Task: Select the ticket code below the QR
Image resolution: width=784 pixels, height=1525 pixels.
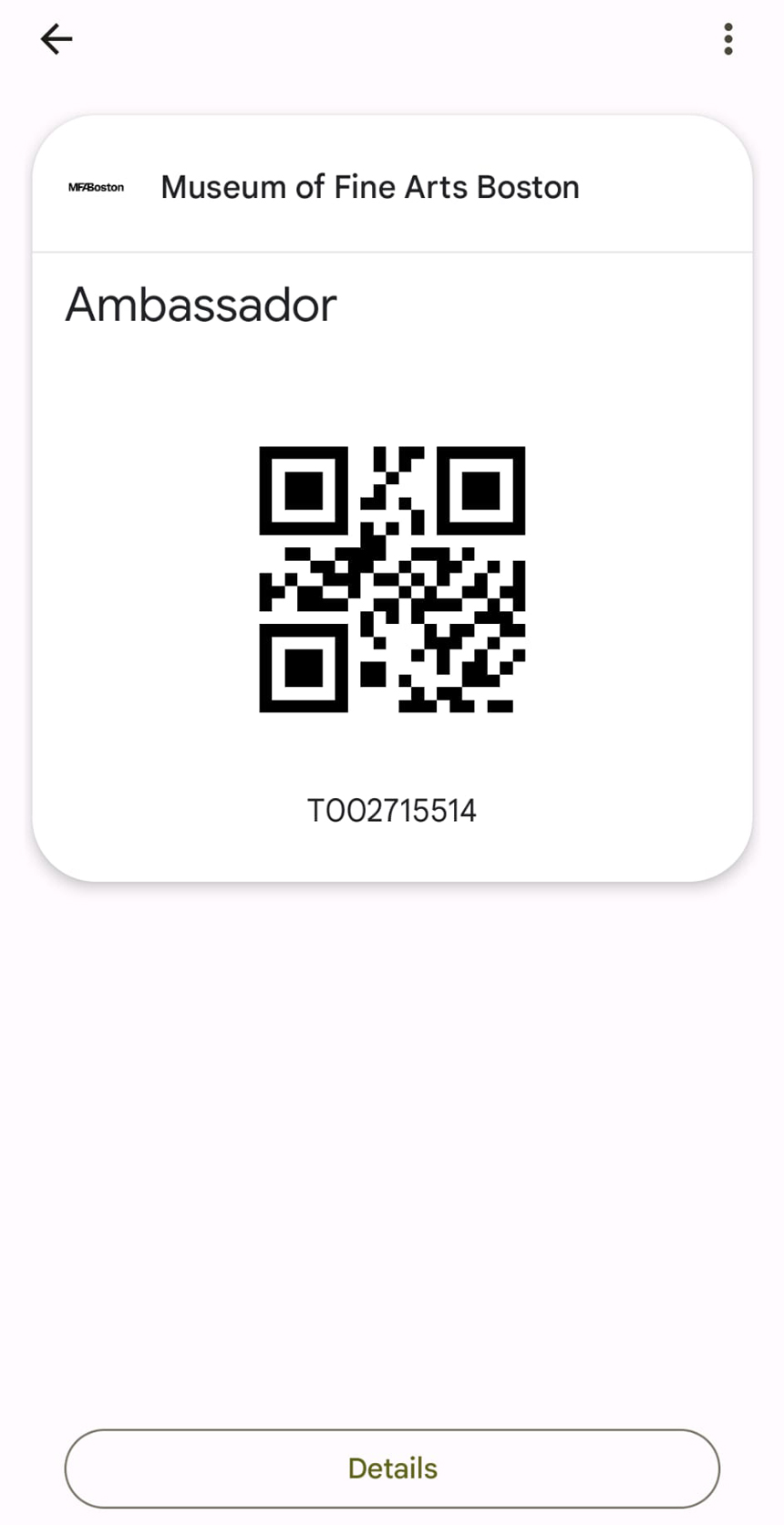Action: (393, 809)
